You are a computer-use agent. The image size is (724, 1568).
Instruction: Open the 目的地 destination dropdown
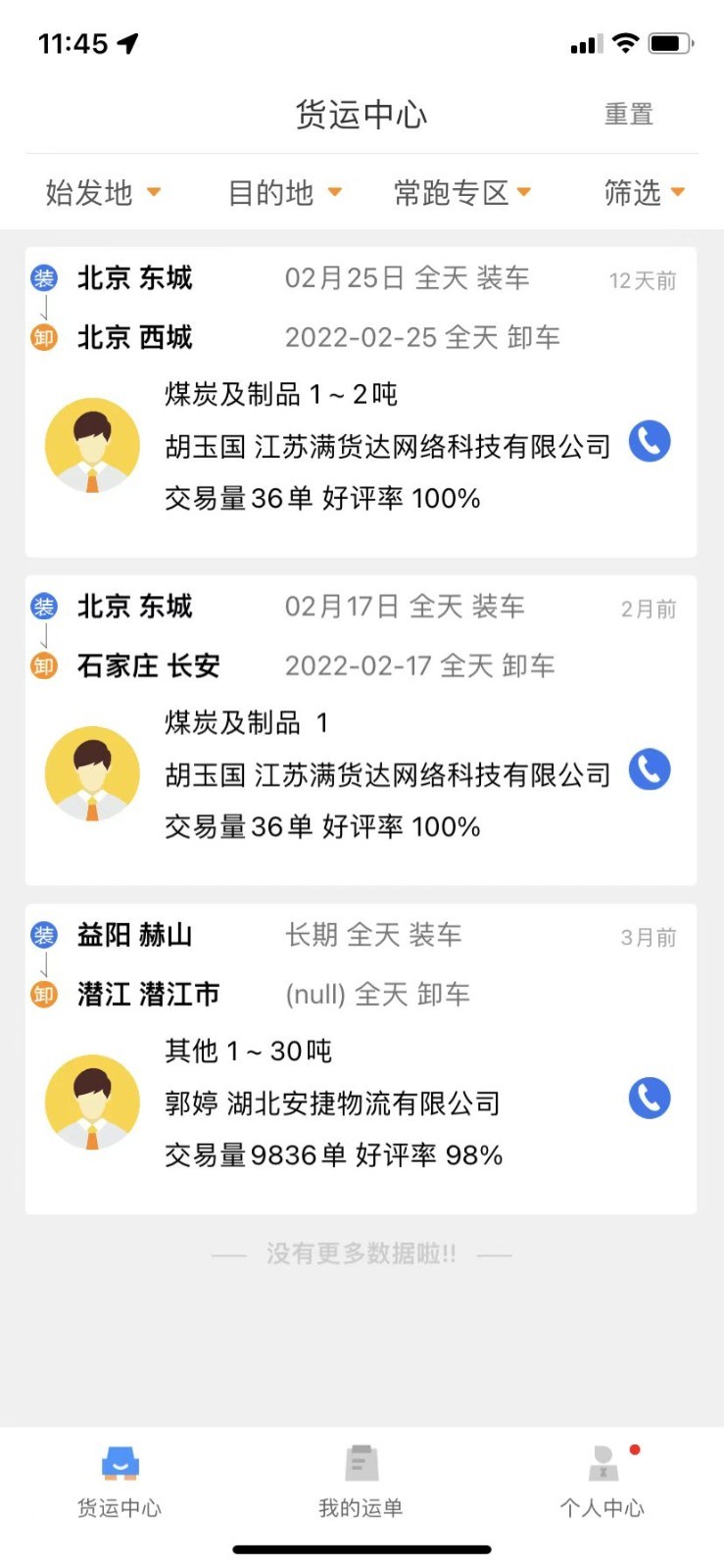(x=284, y=192)
